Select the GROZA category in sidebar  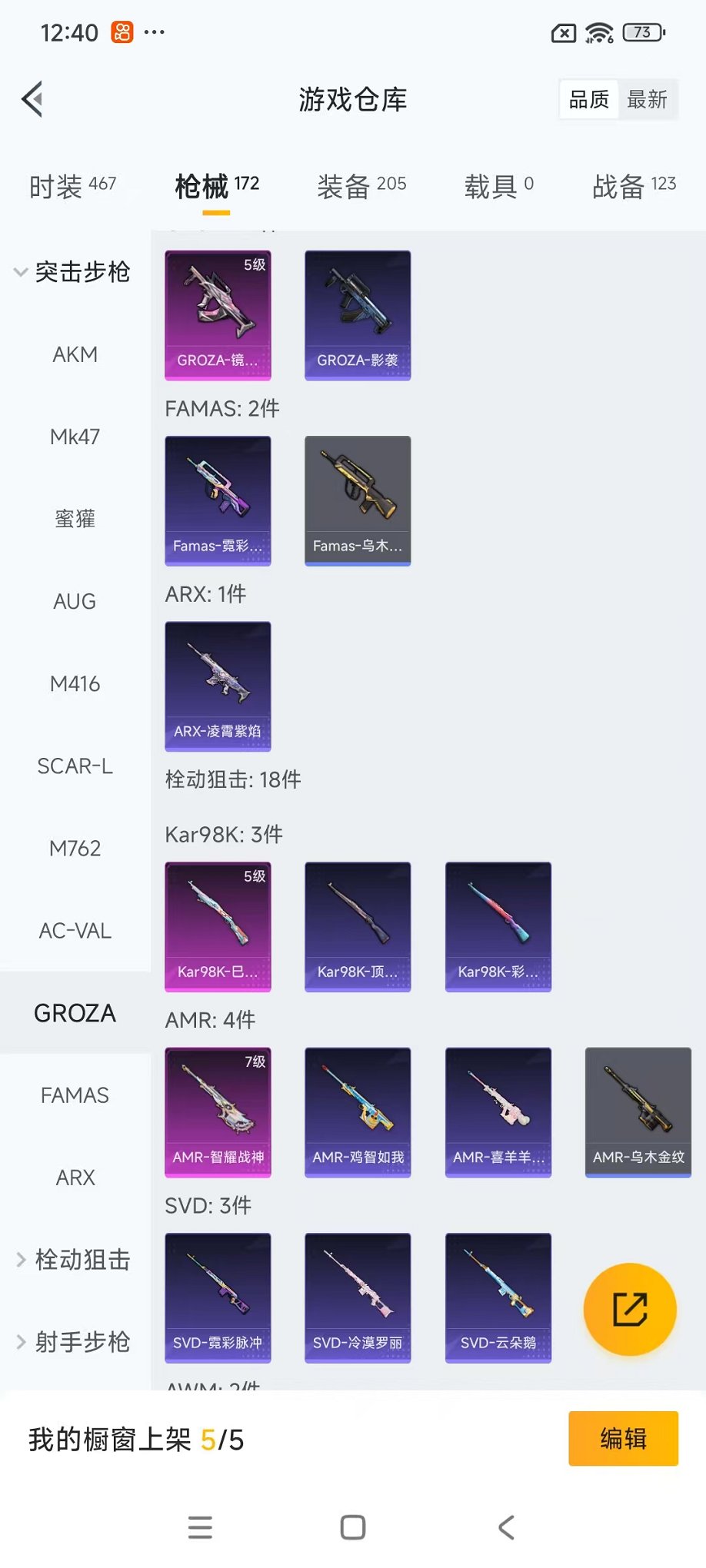(75, 1013)
